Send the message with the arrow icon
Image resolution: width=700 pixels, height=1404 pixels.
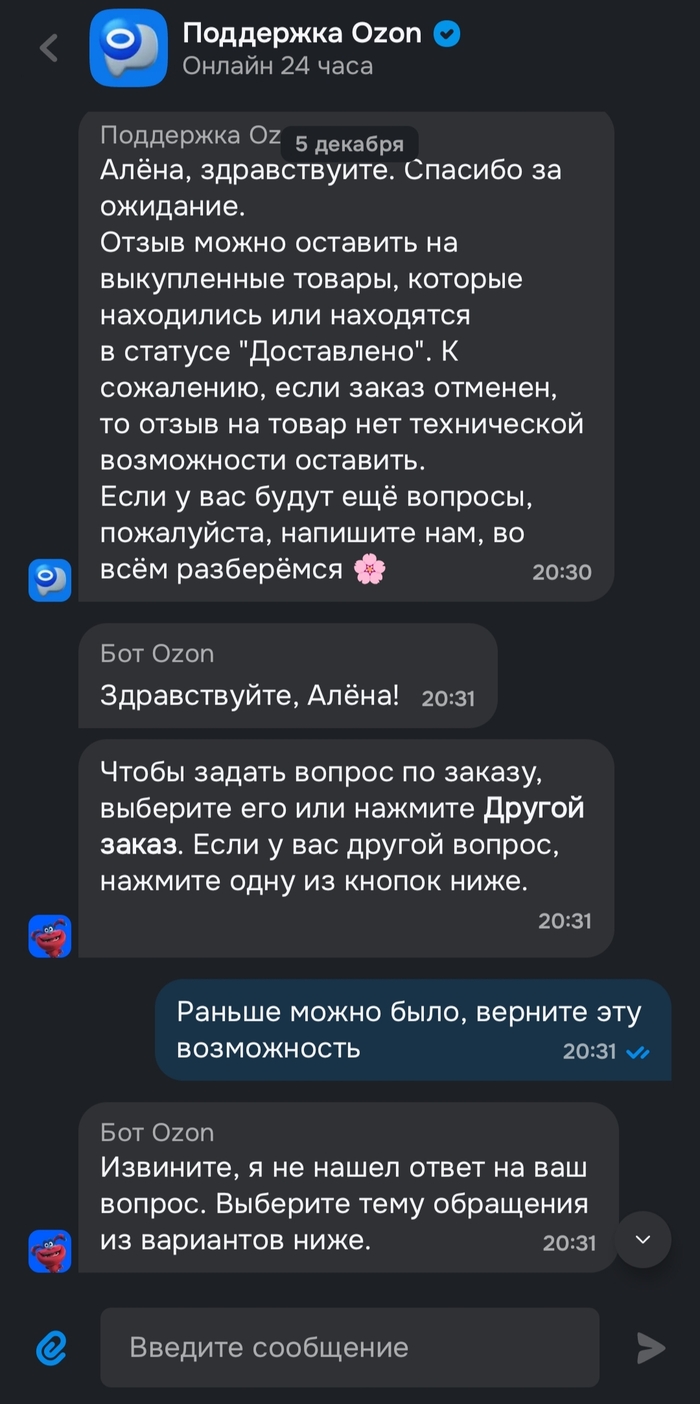coord(651,1348)
